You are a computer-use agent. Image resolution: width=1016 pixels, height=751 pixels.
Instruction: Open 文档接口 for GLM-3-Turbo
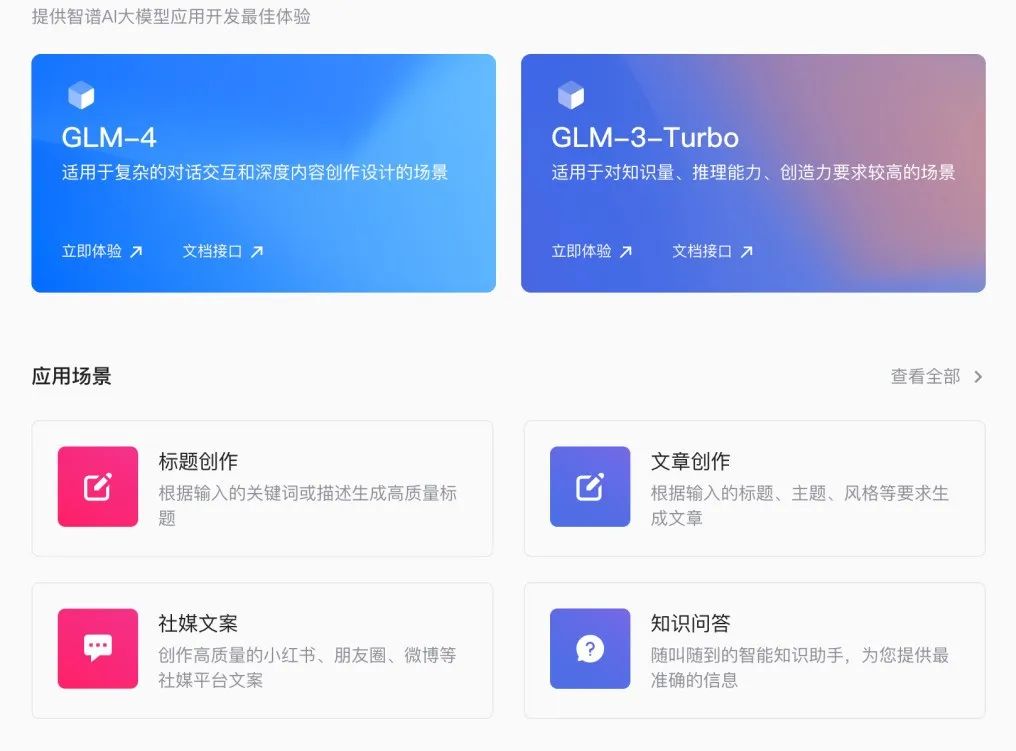(x=713, y=251)
